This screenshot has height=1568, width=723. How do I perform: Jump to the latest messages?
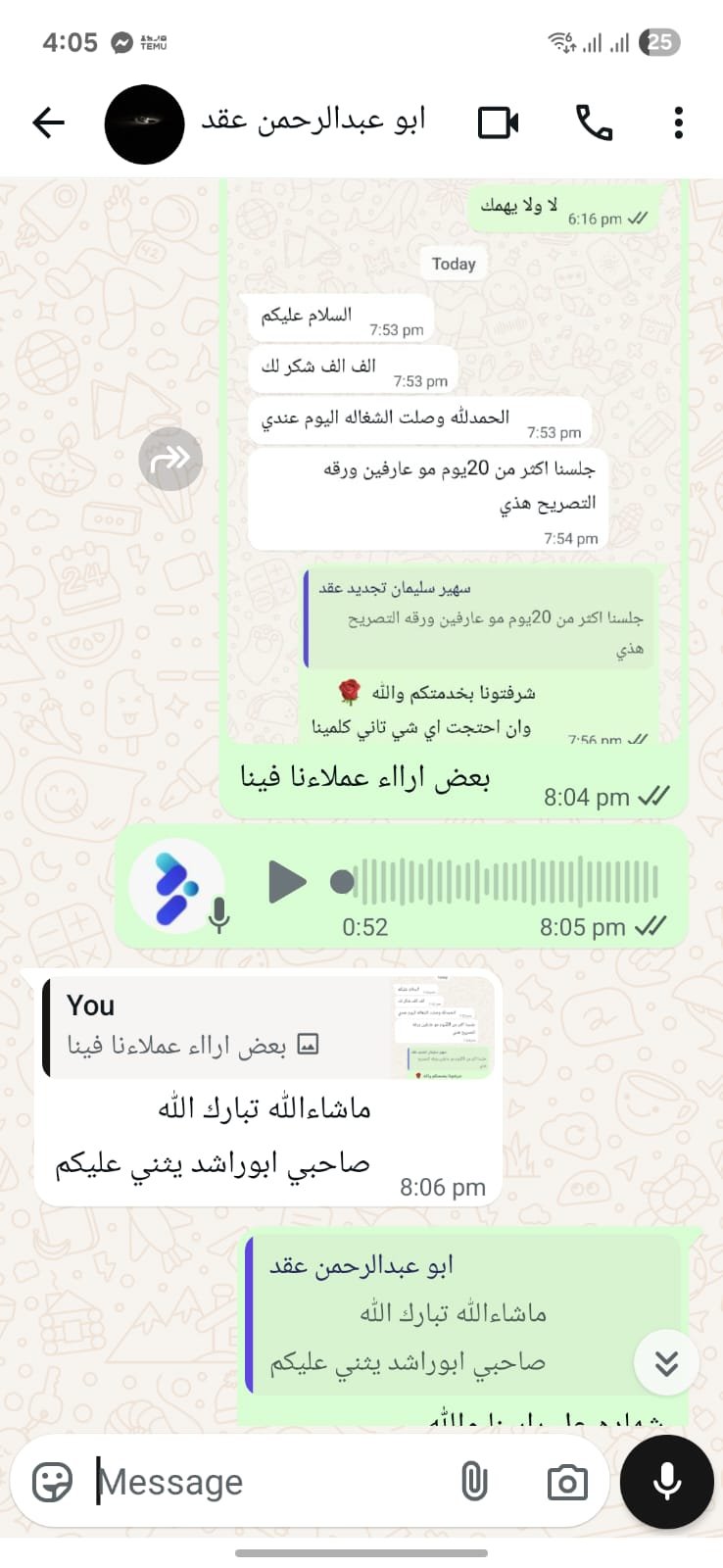point(666,1363)
